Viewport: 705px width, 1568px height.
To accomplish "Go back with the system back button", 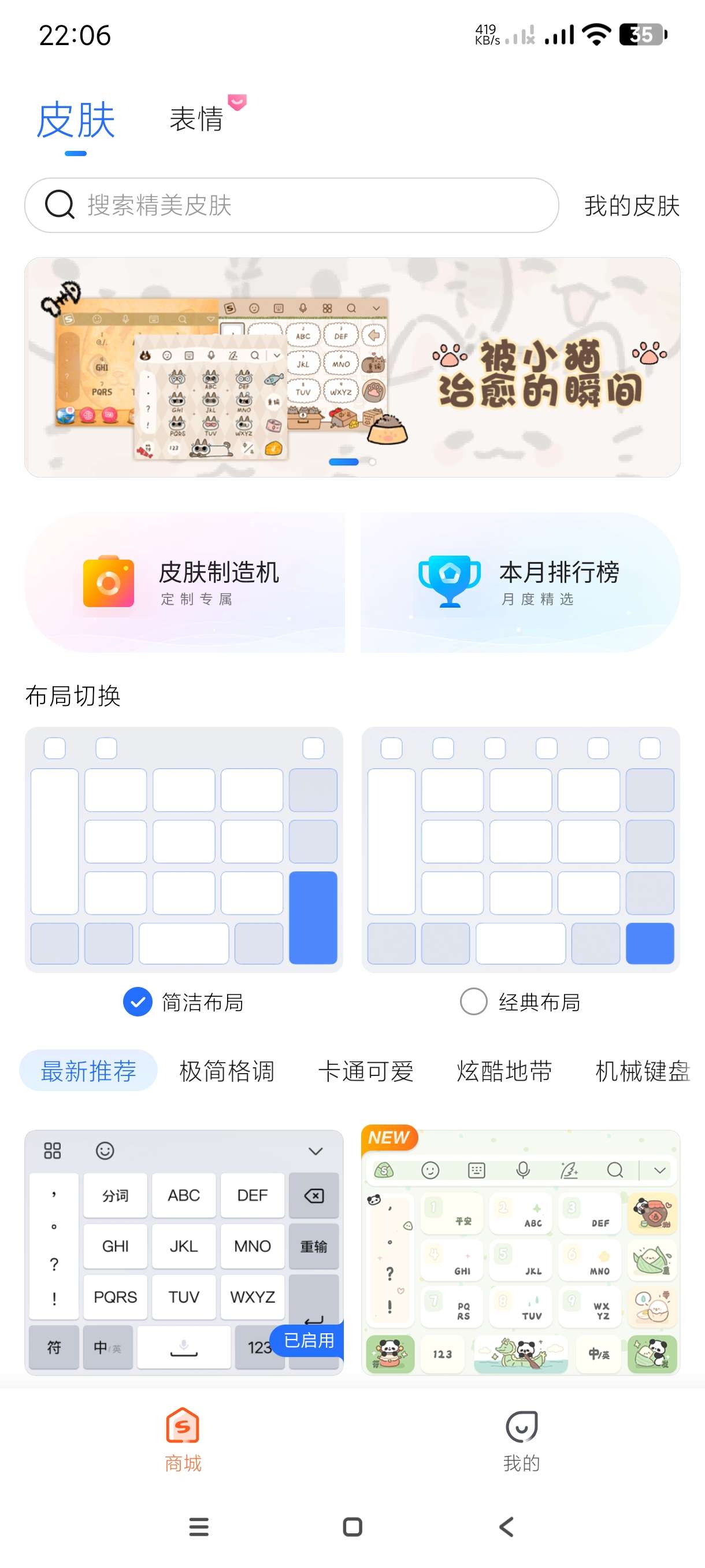I will point(506,1526).
